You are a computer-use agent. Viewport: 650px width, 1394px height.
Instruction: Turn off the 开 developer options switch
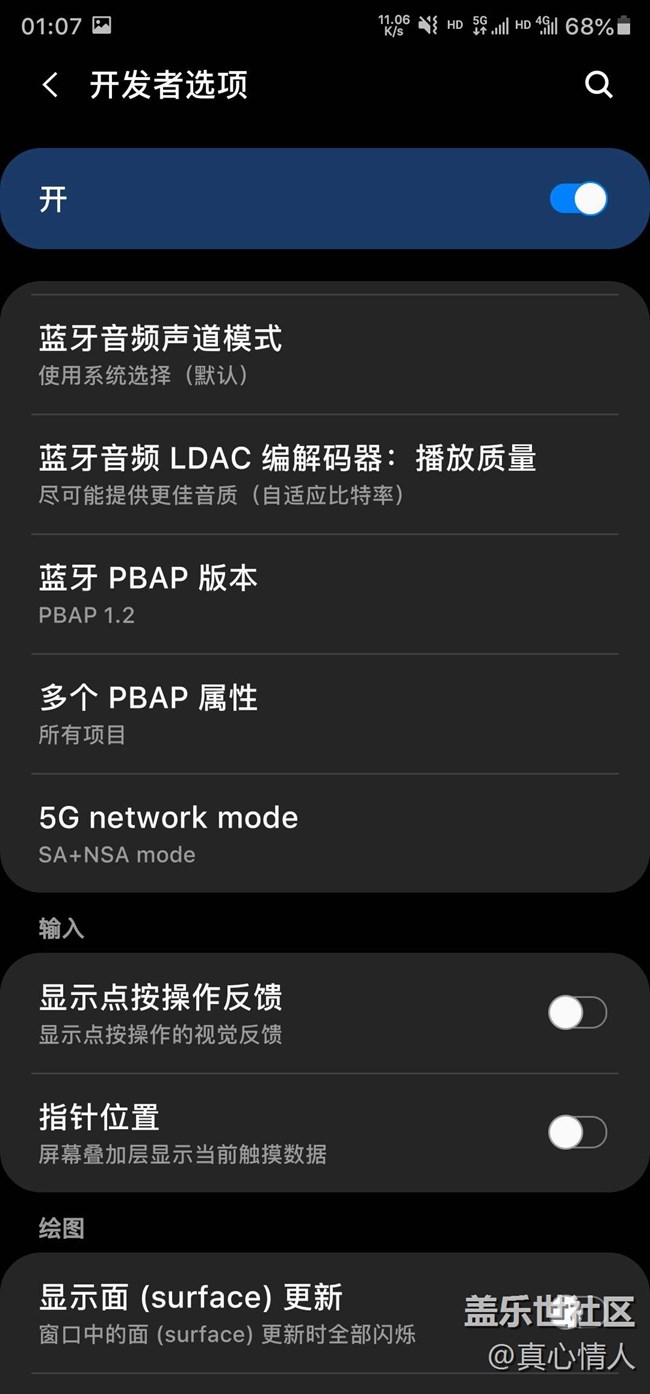[x=578, y=199]
